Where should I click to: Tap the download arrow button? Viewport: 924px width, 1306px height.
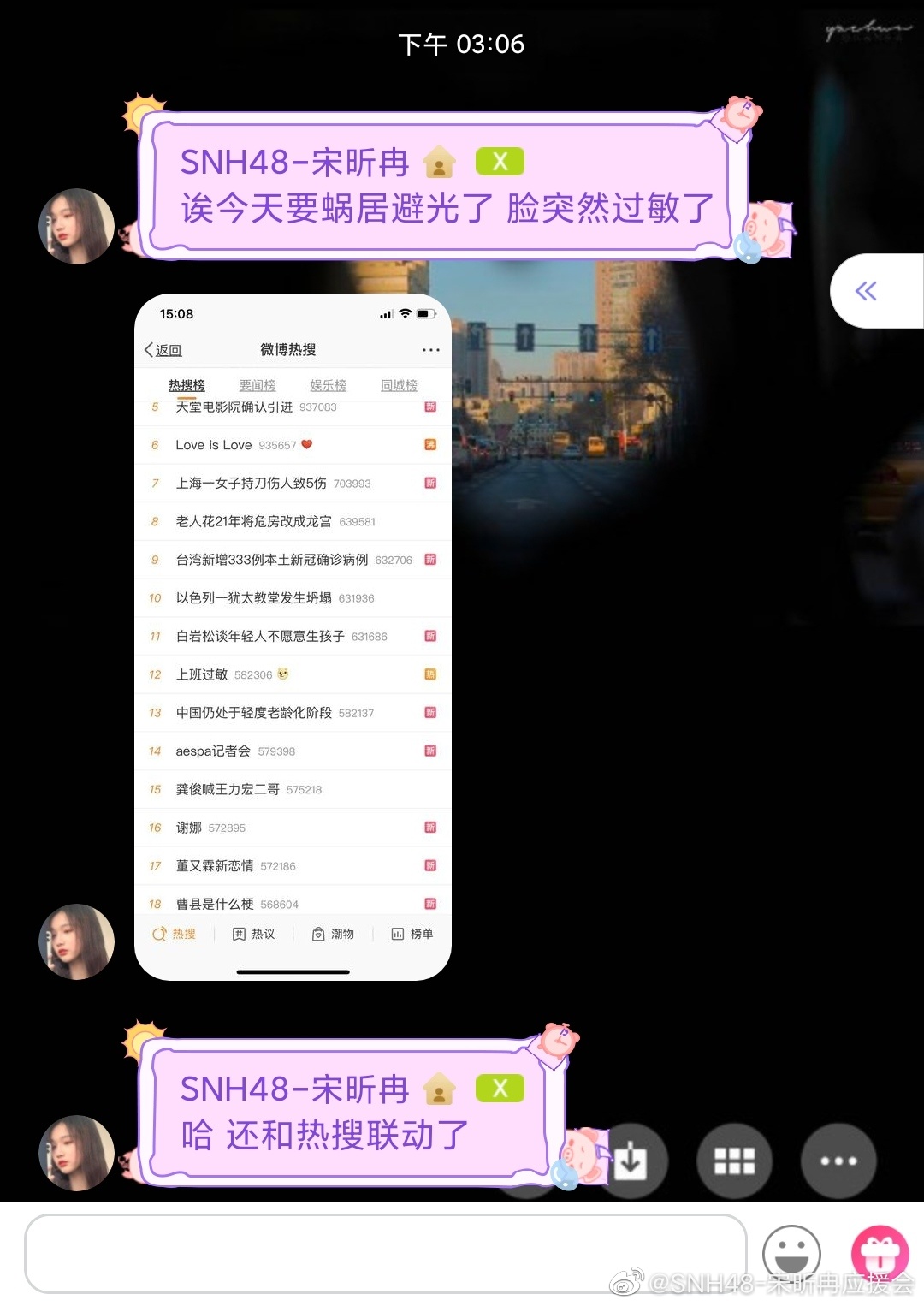[631, 1161]
